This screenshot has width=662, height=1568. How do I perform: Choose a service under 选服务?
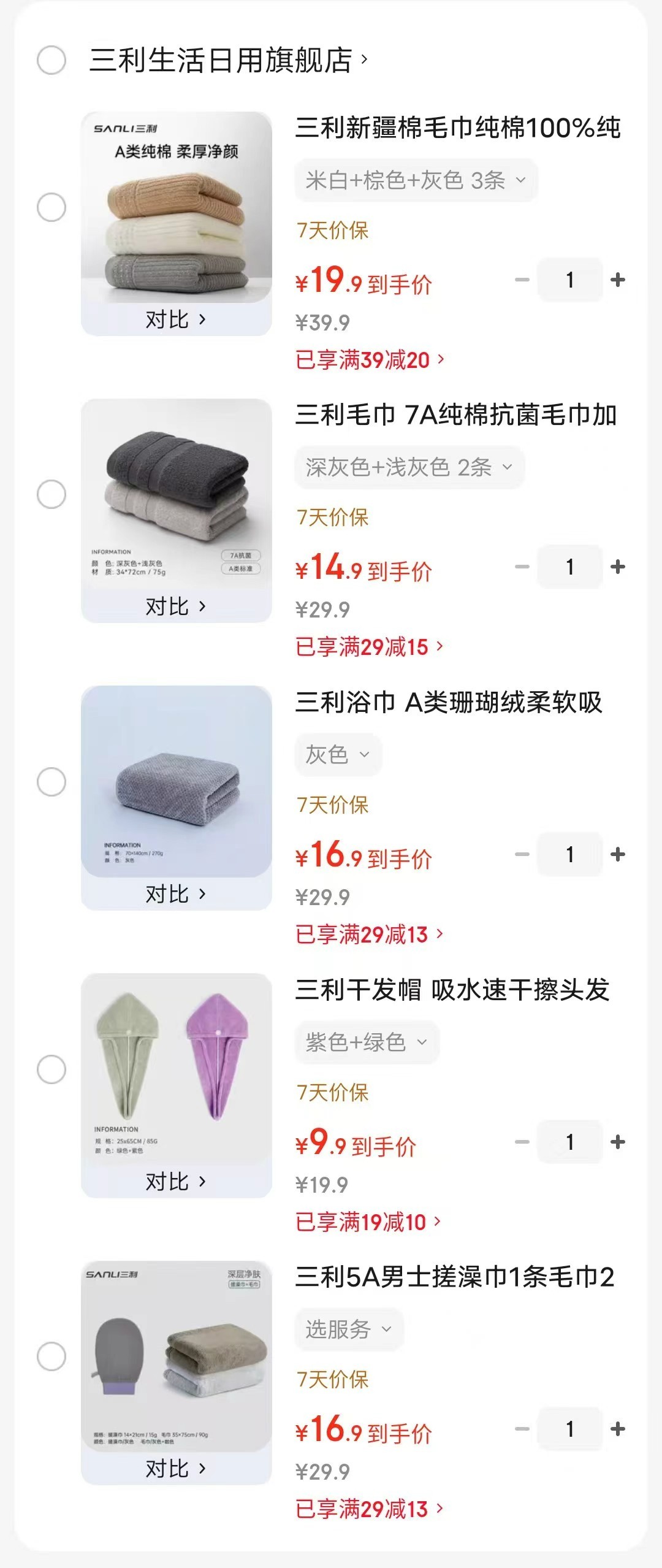pos(349,1329)
